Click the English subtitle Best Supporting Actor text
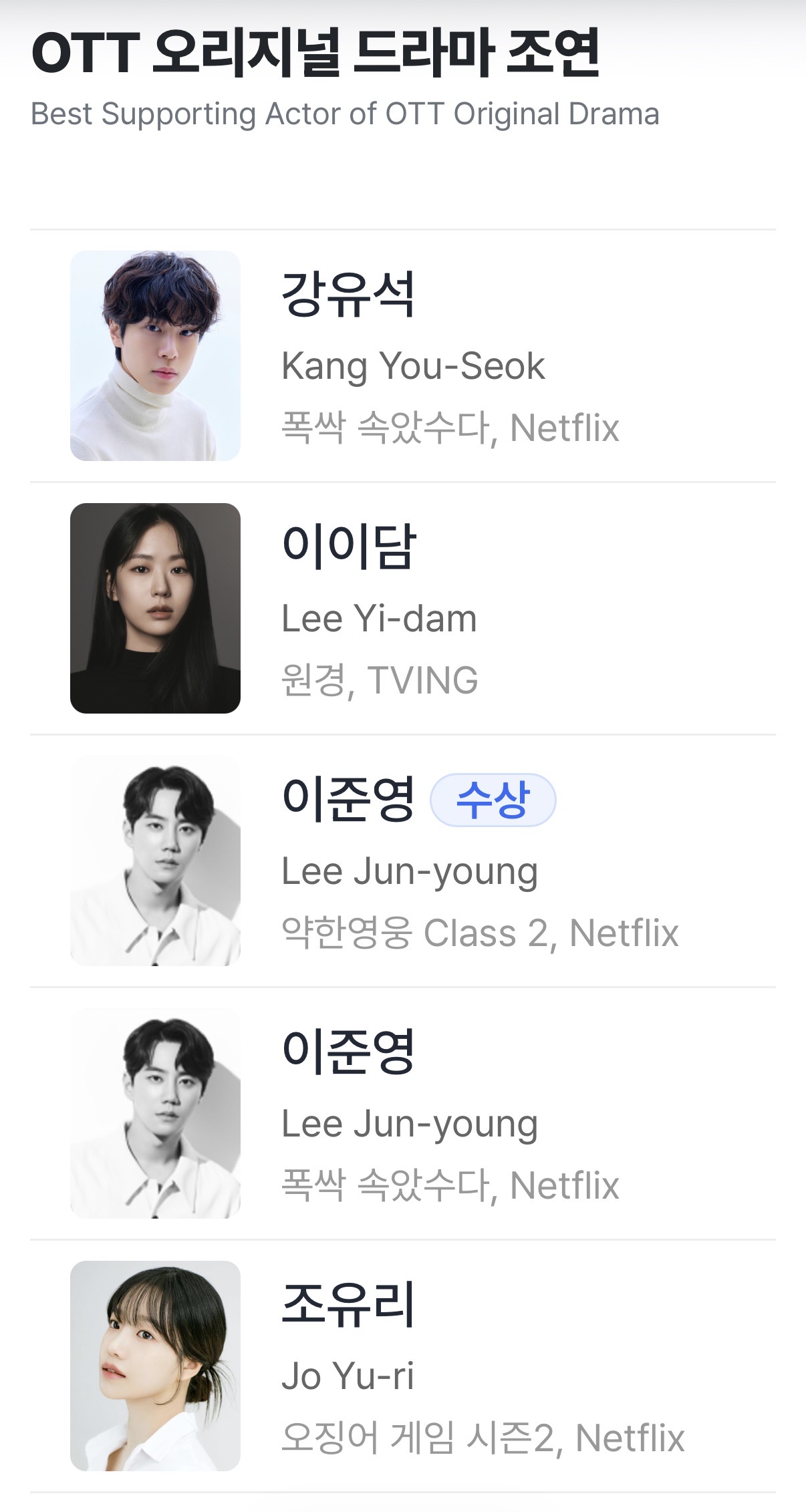This screenshot has height=1512, width=806. (x=345, y=114)
